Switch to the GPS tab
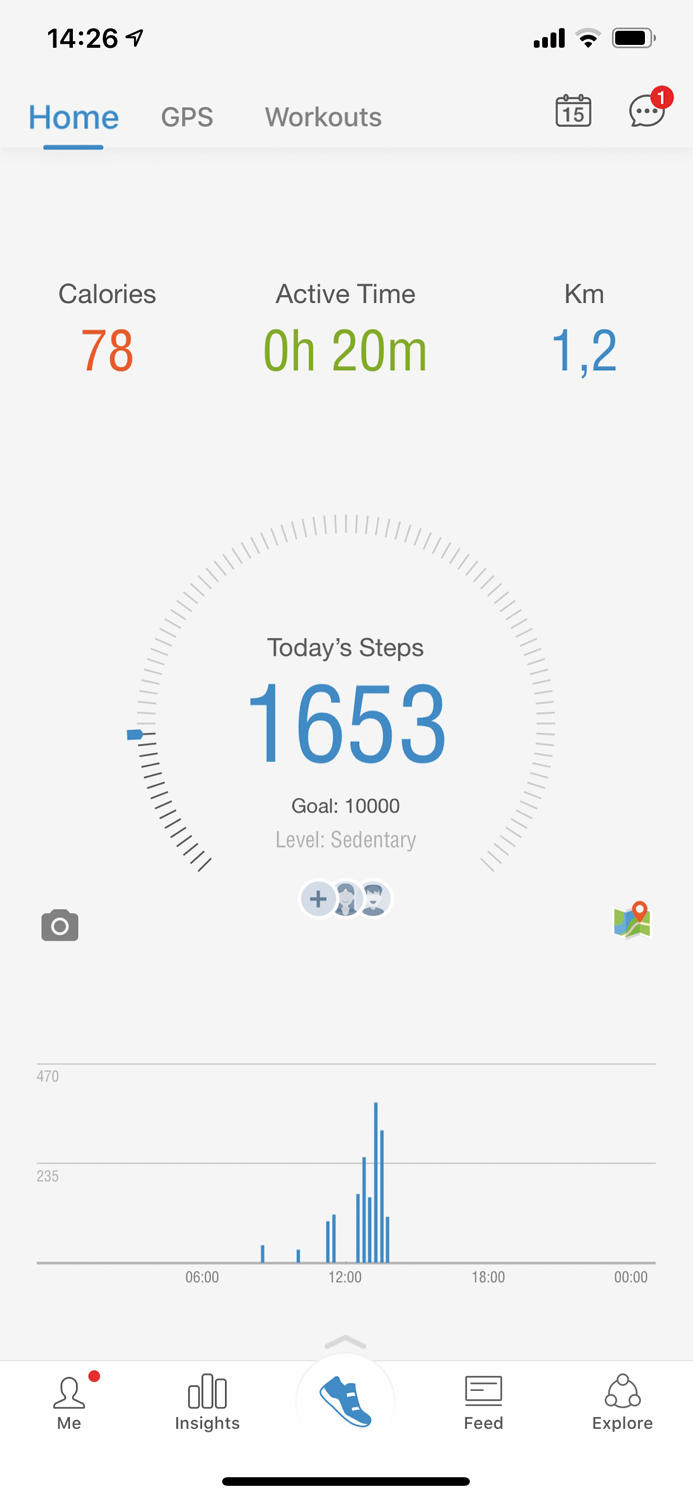Viewport: 693px width, 1500px height. point(187,117)
